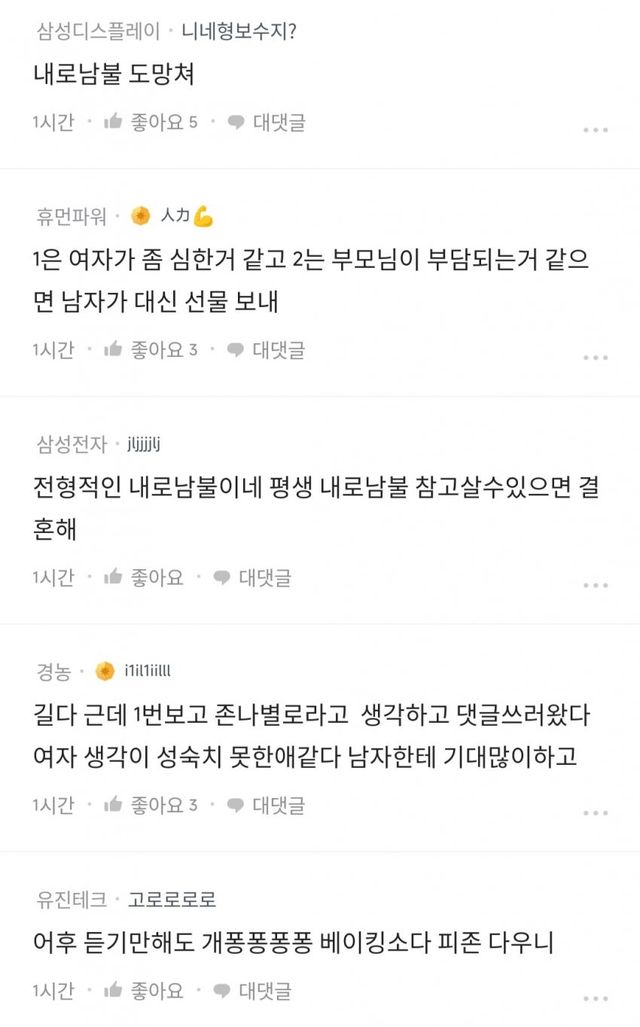Open more options on 경농 comment
Image resolution: width=640 pixels, height=1027 pixels.
[x=595, y=811]
